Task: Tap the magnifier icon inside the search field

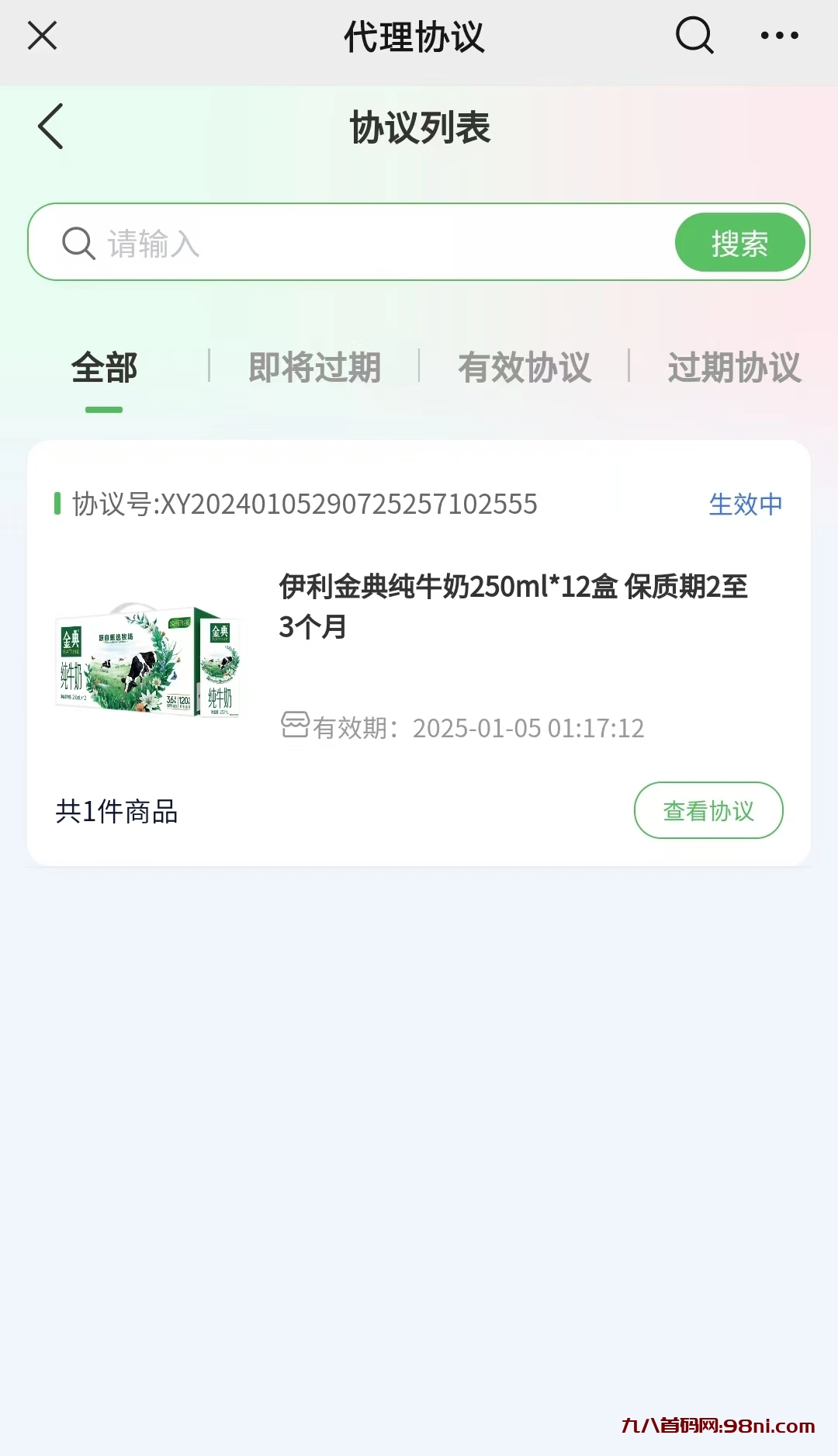Action: 77,242
